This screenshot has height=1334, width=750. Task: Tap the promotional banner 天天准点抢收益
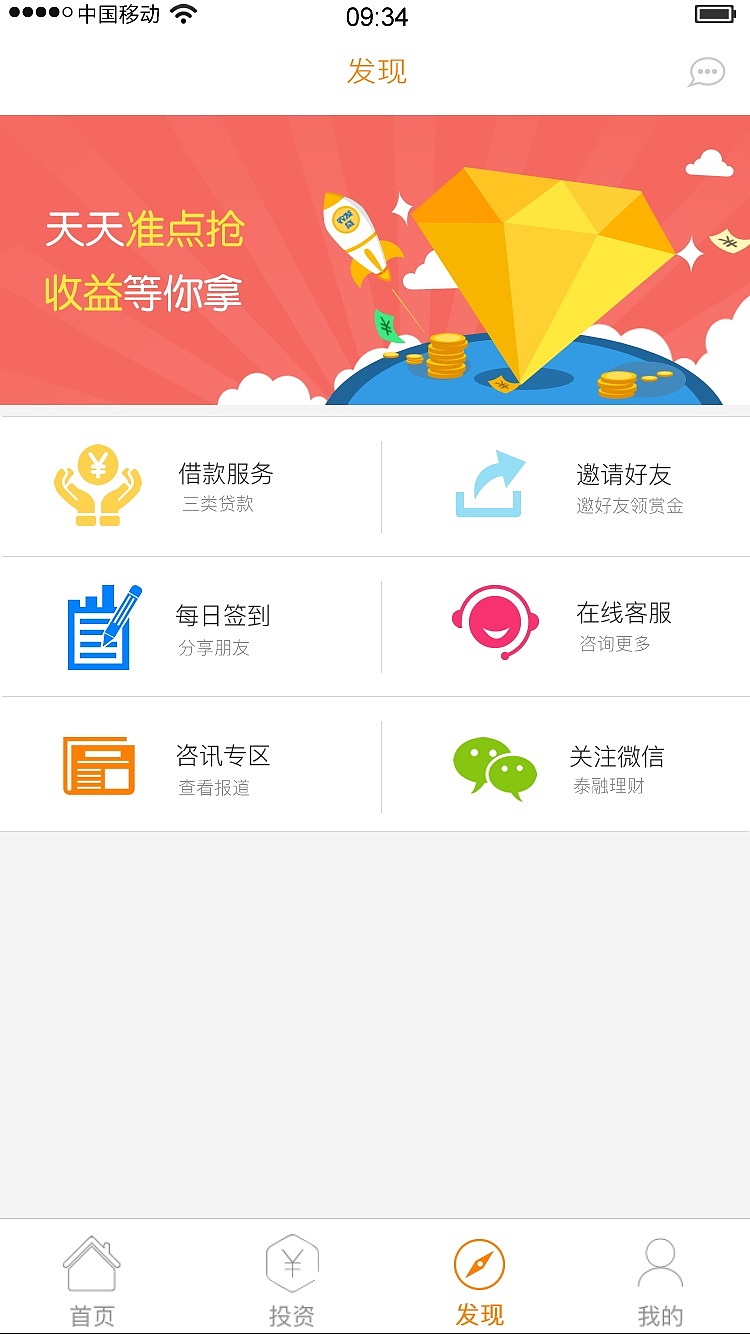[x=375, y=258]
